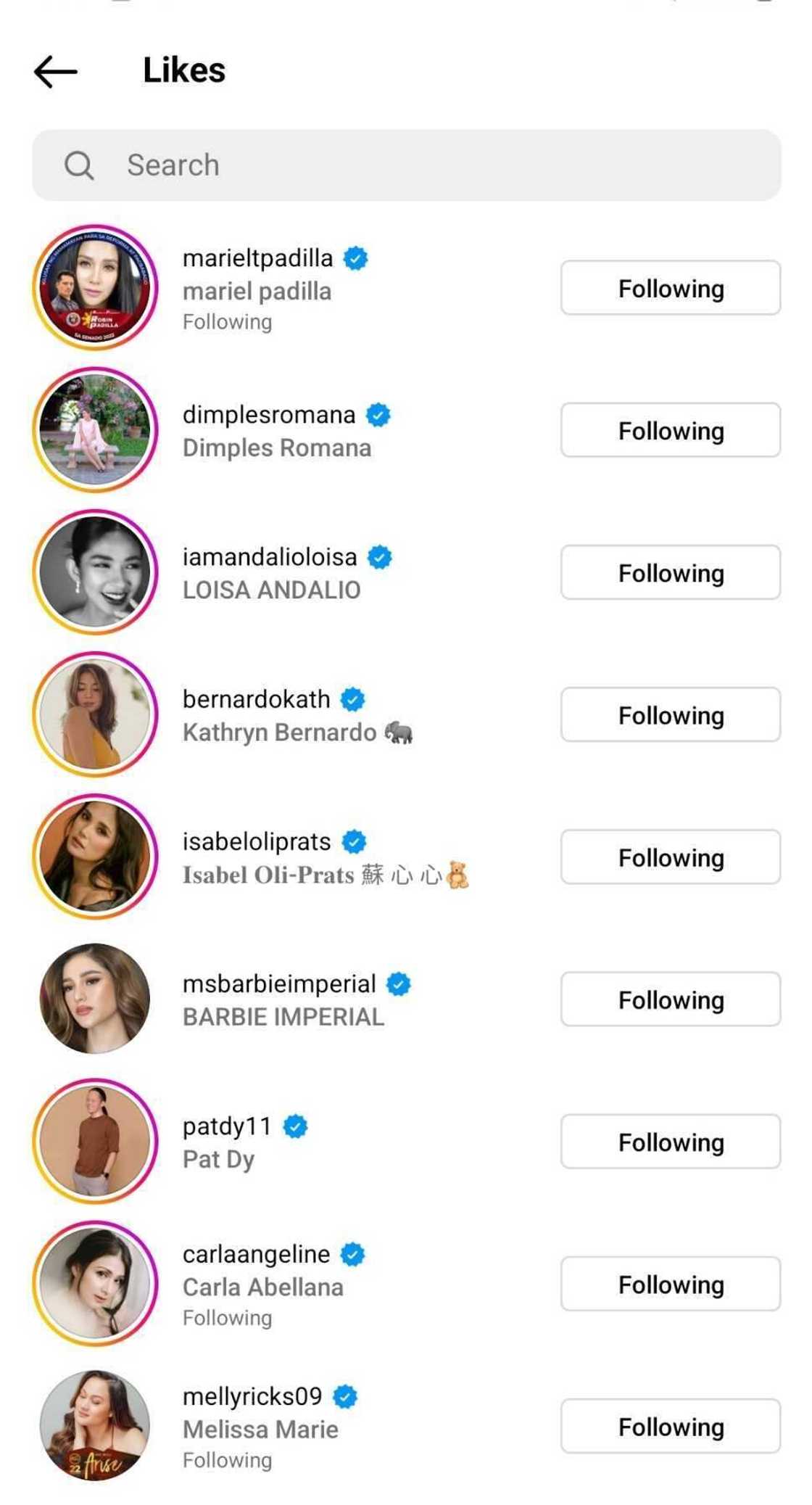View iamandalioloisa's profile picture story
The height and width of the screenshot is (1505, 812).
[95, 572]
